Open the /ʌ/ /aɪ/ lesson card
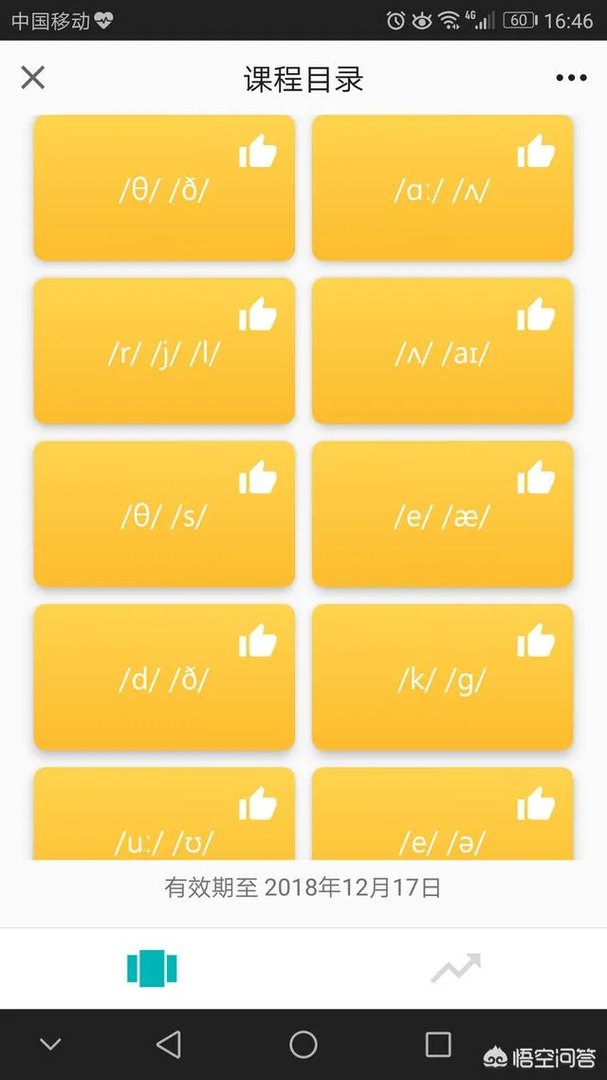Screen dimensions: 607x1080 442,352
